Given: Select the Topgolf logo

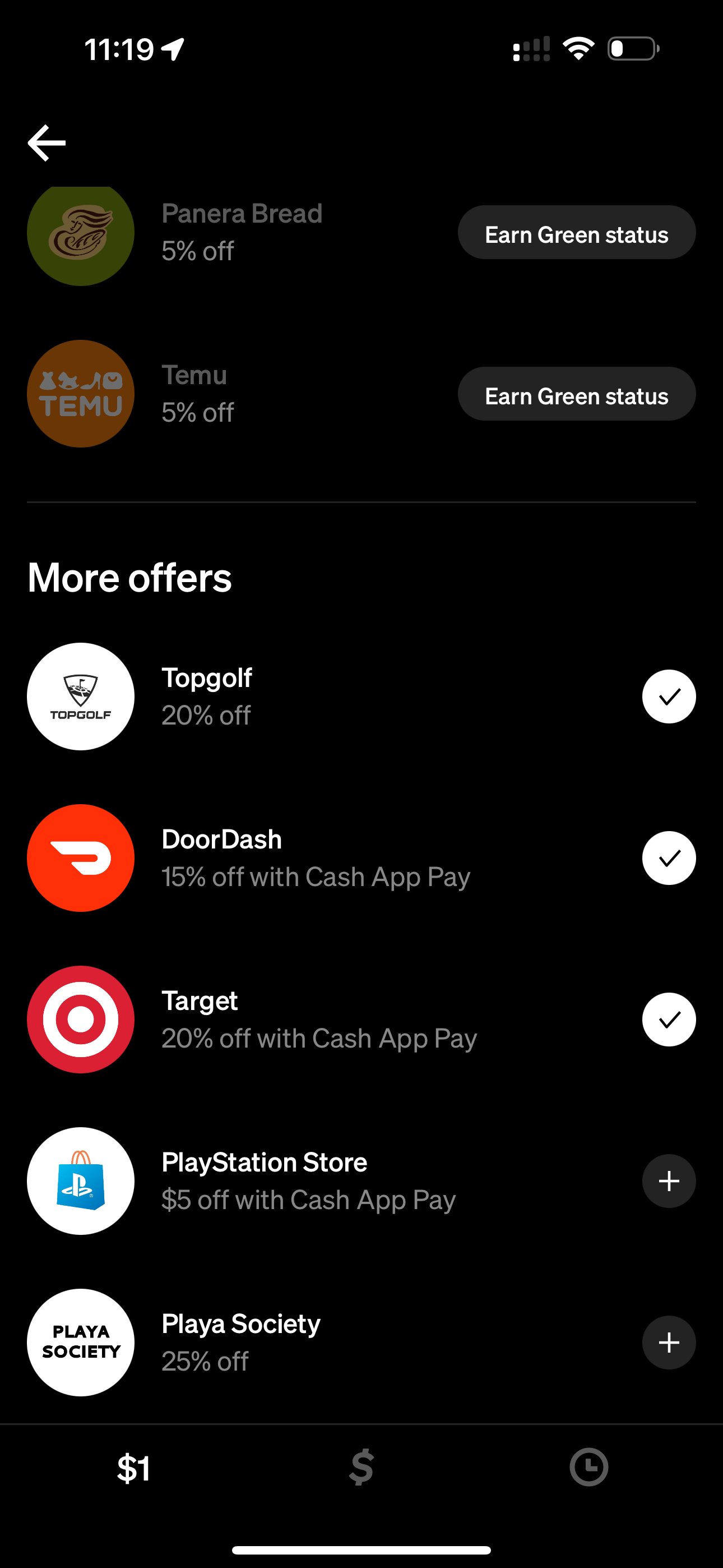Looking at the screenshot, I should (80, 697).
